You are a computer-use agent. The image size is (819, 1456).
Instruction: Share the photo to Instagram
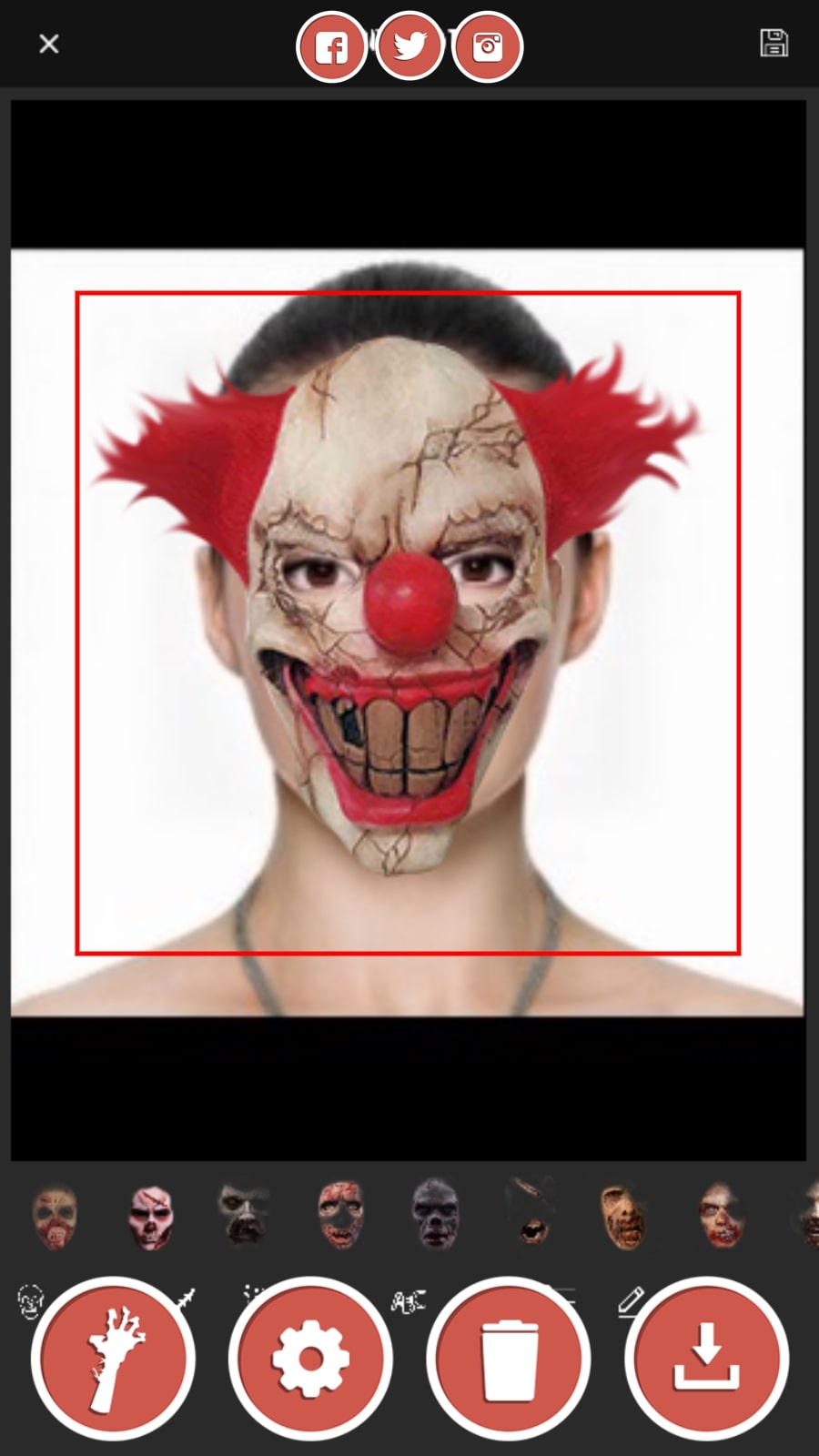(x=488, y=46)
